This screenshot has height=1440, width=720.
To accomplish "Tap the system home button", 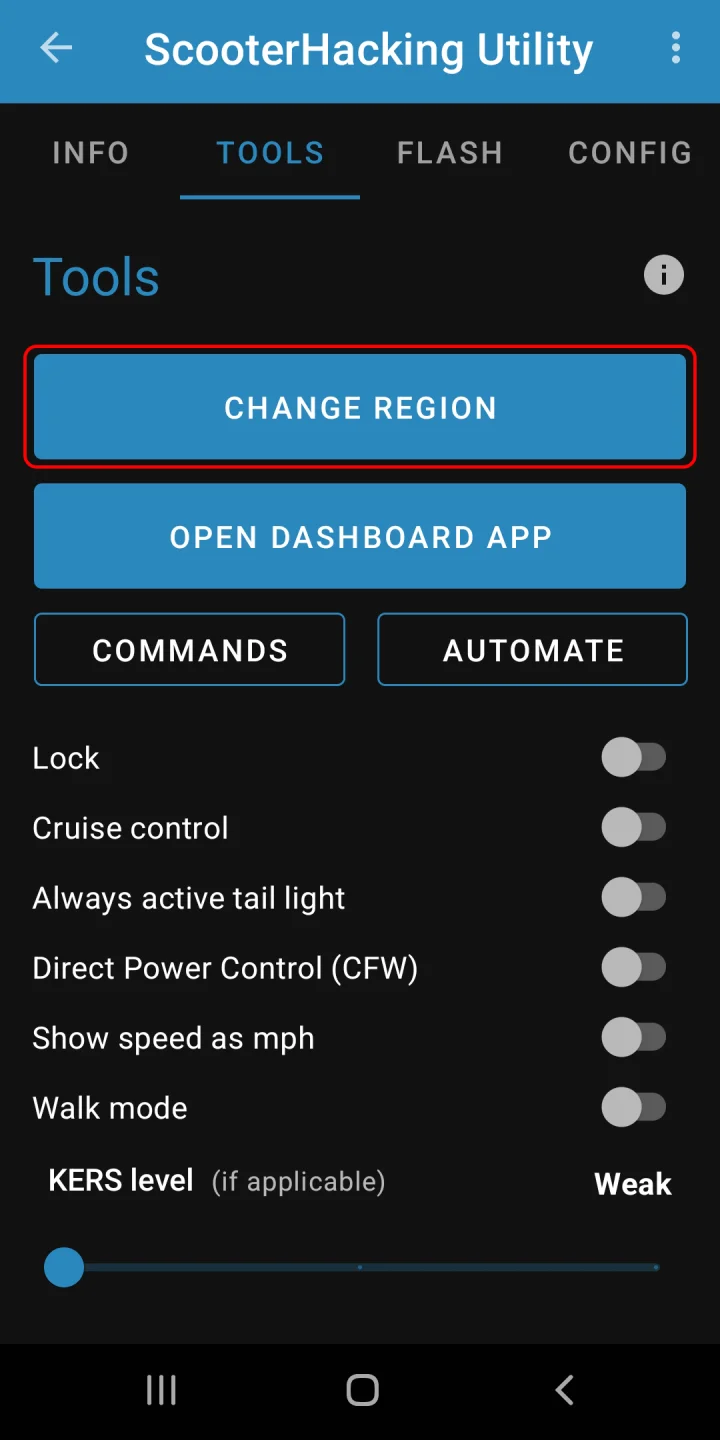I will 362,1390.
